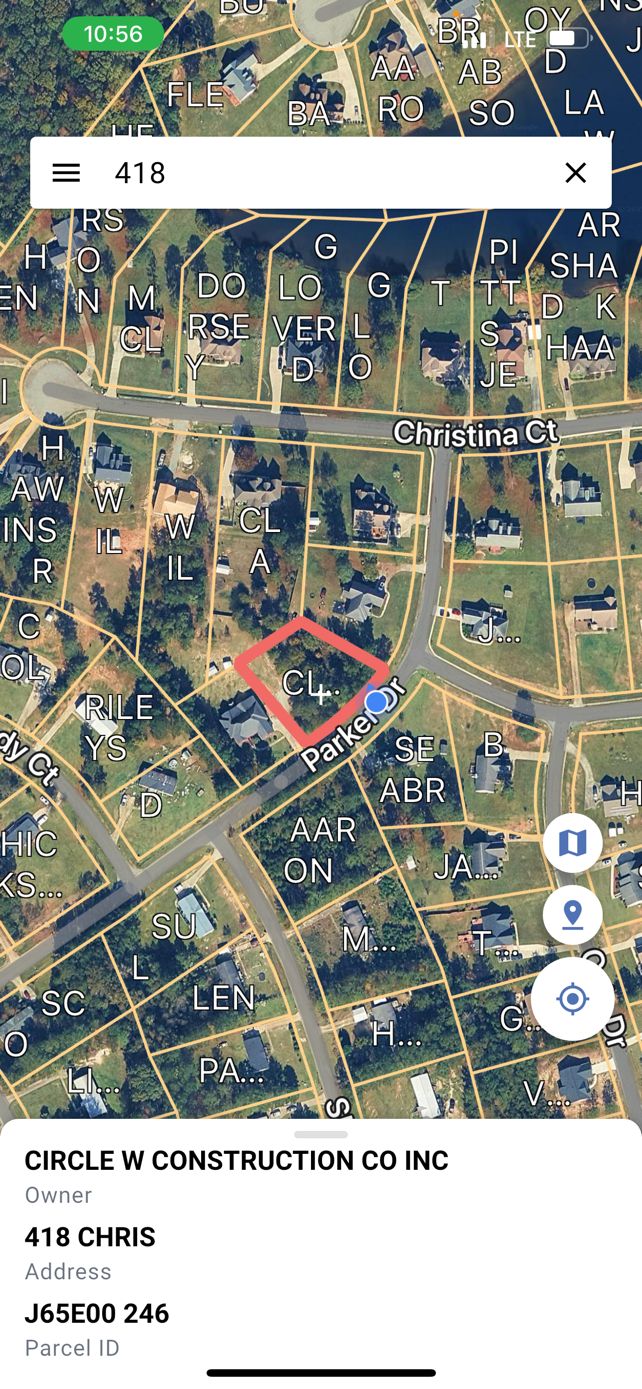Open Circle W Construction Co Inc owner details
This screenshot has width=642, height=1389.
pos(236,1161)
